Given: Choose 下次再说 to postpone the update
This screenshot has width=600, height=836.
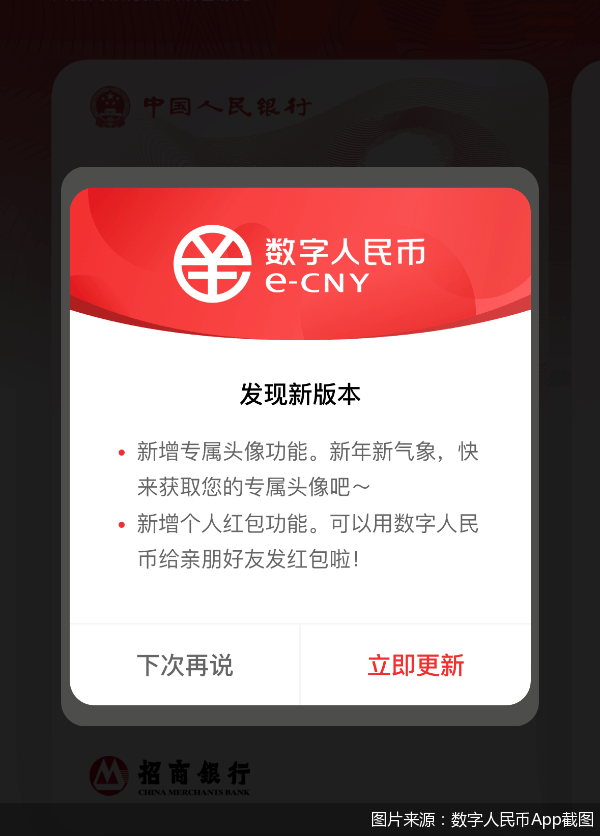Looking at the screenshot, I should (185, 665).
